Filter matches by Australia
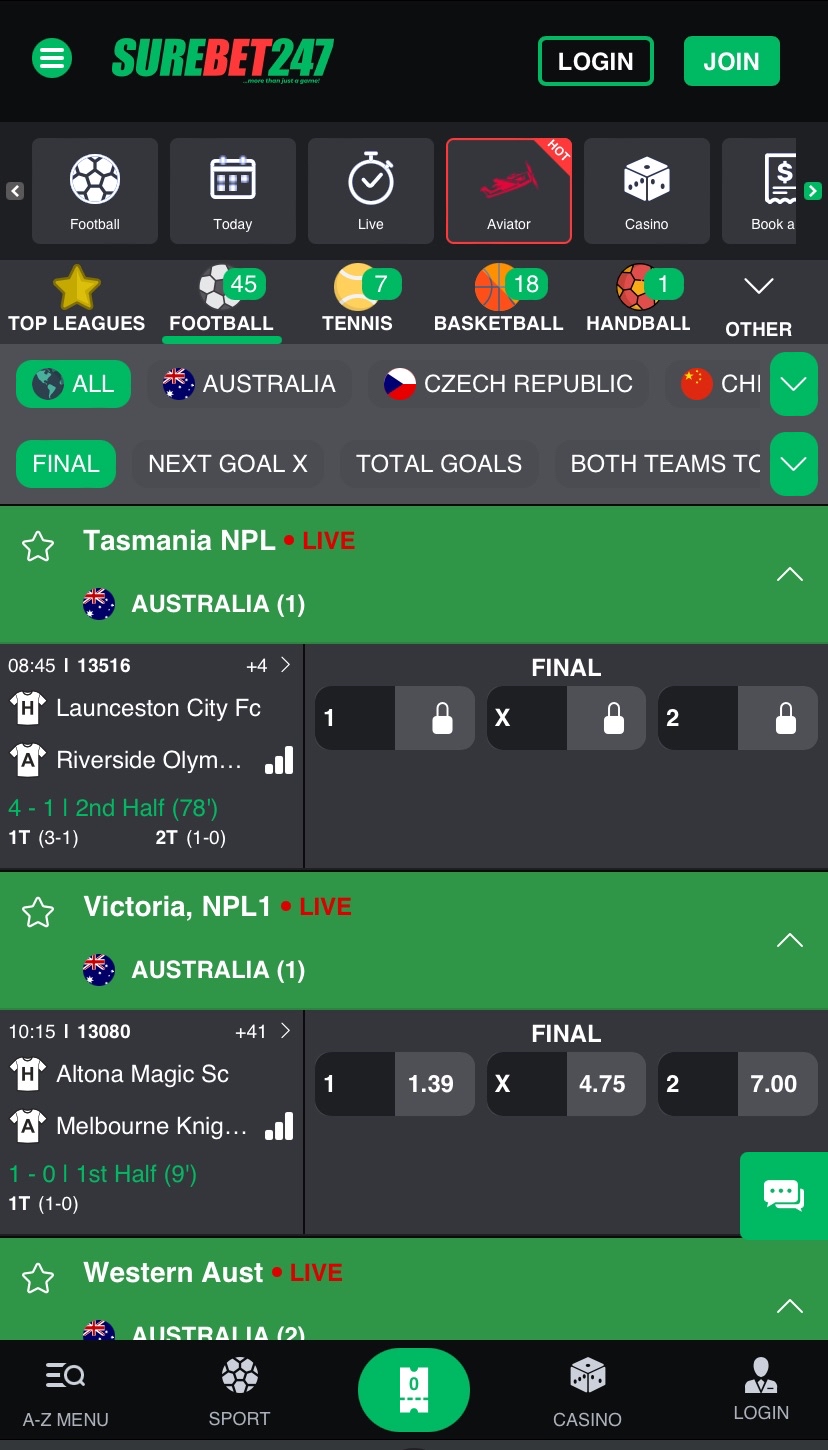 click(249, 384)
